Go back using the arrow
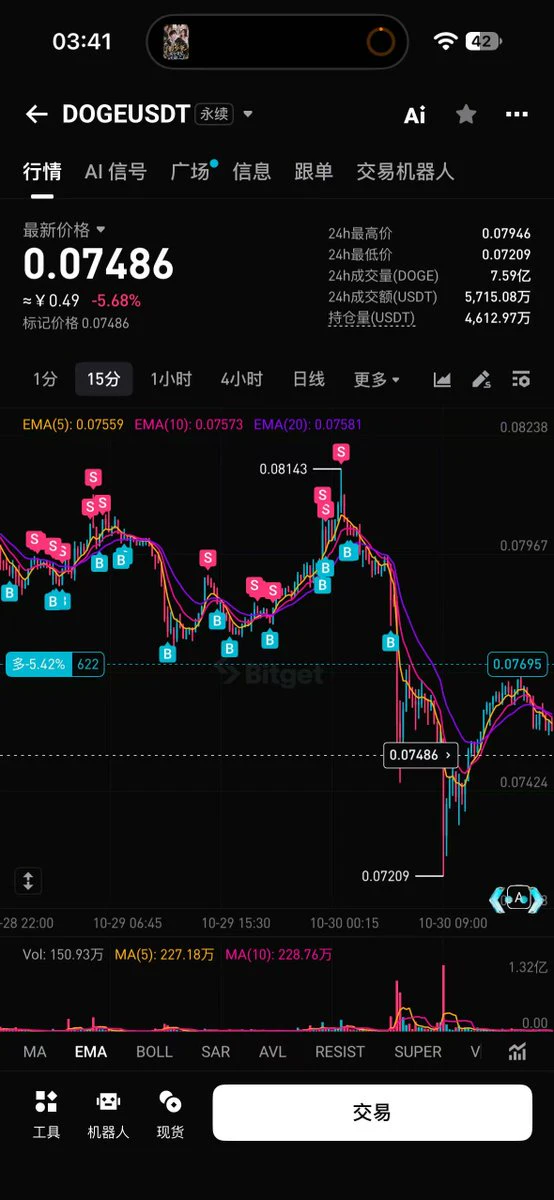This screenshot has width=554, height=1200. pos(37,114)
